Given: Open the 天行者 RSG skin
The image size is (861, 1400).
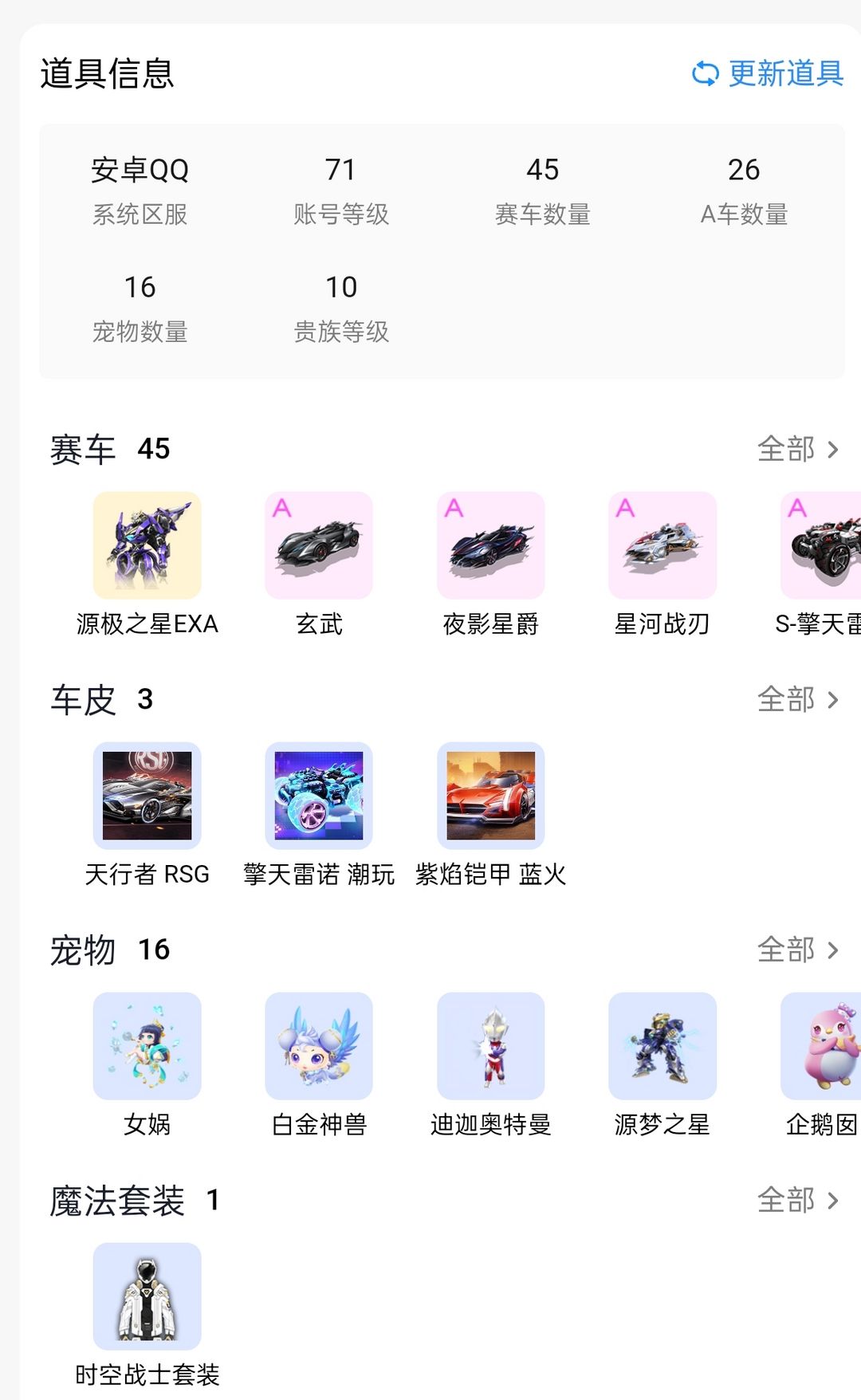Looking at the screenshot, I should [x=147, y=796].
